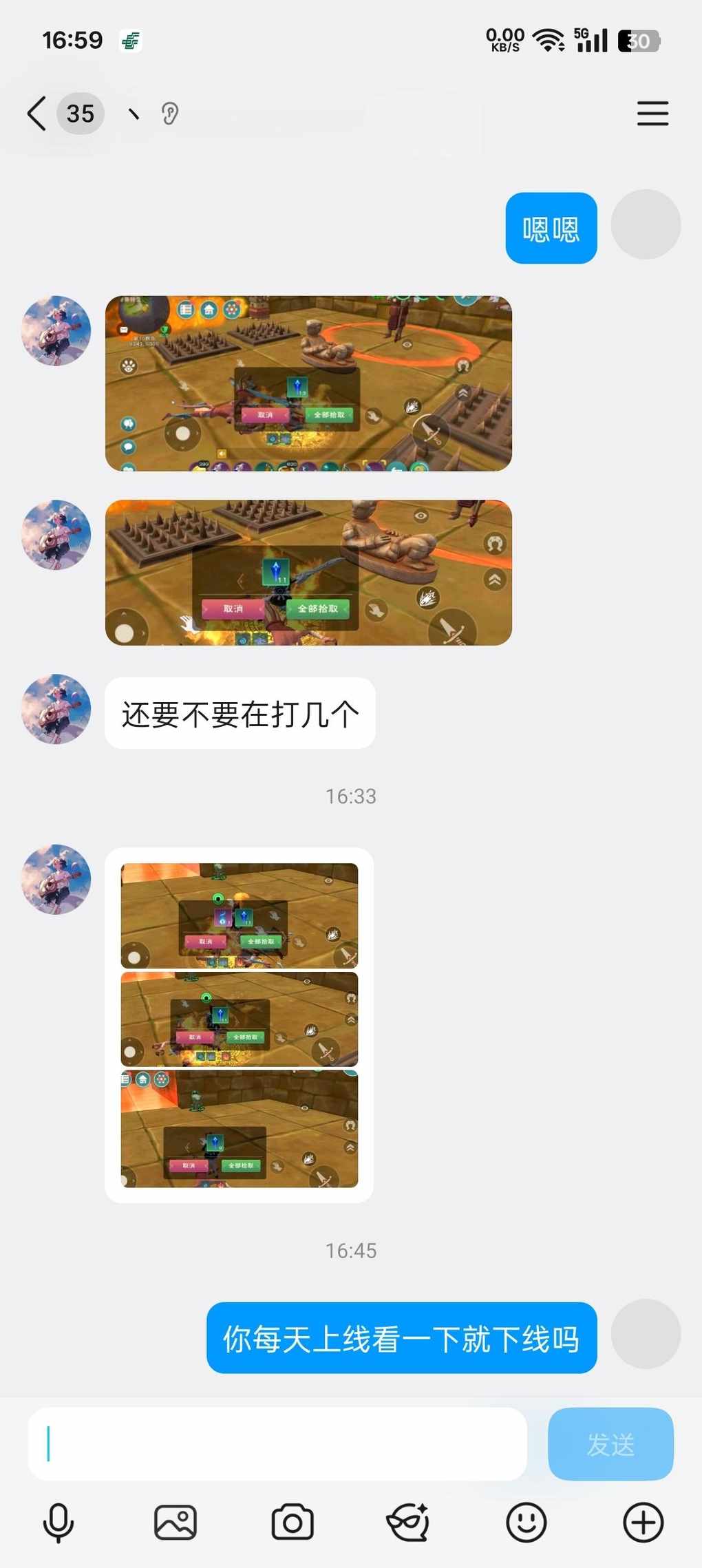This screenshot has height=1568, width=702.
Task: Open the first game screenshot image
Action: click(308, 383)
